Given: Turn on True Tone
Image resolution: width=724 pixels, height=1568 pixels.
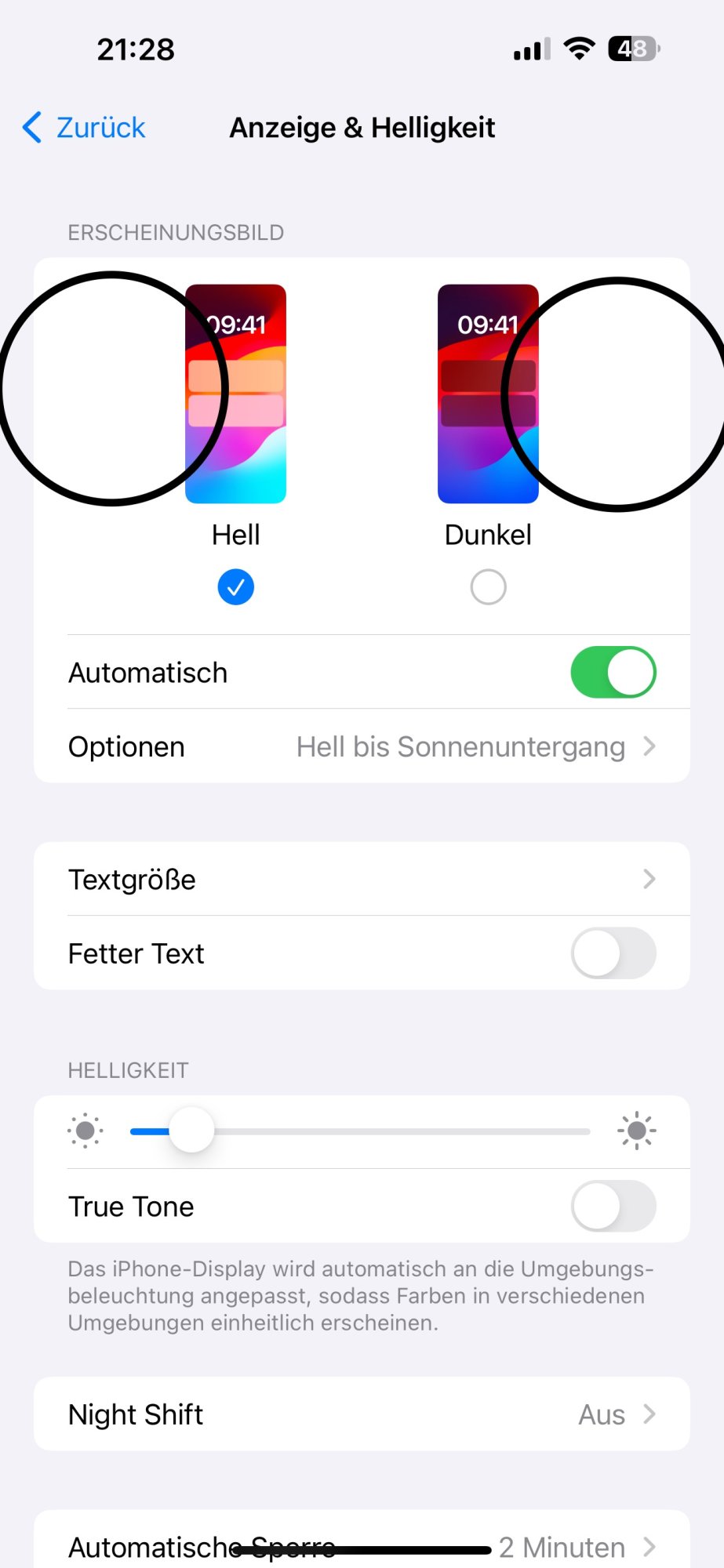Looking at the screenshot, I should (x=613, y=1207).
